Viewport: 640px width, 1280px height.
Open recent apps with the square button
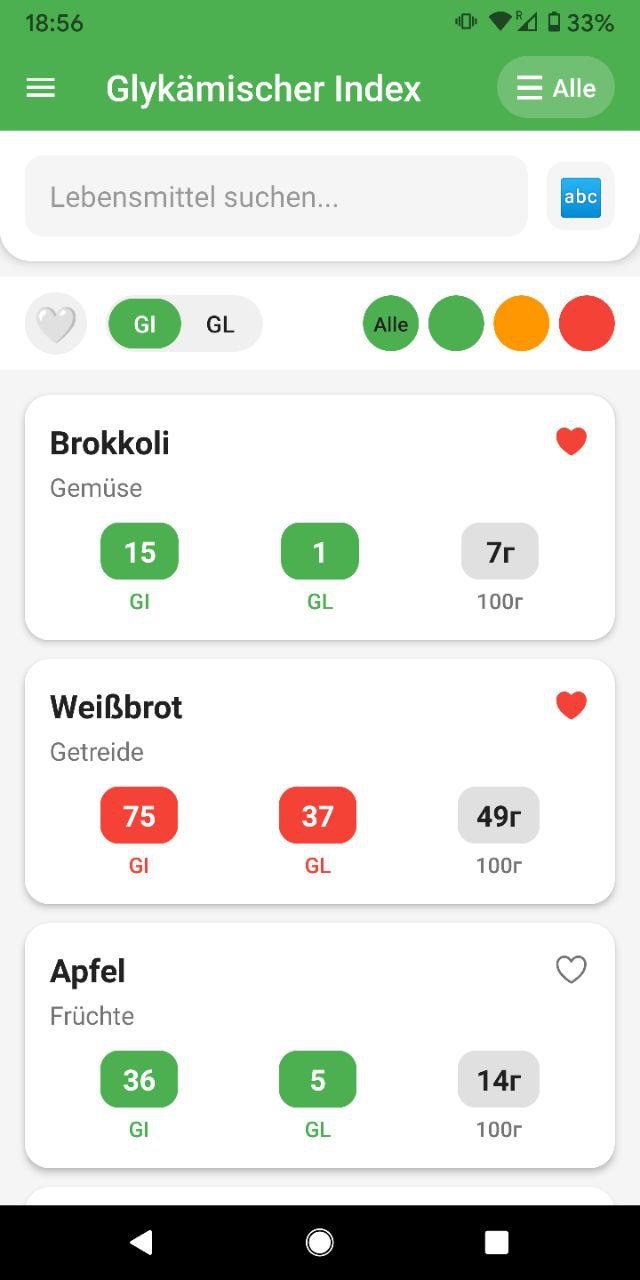tap(497, 1242)
